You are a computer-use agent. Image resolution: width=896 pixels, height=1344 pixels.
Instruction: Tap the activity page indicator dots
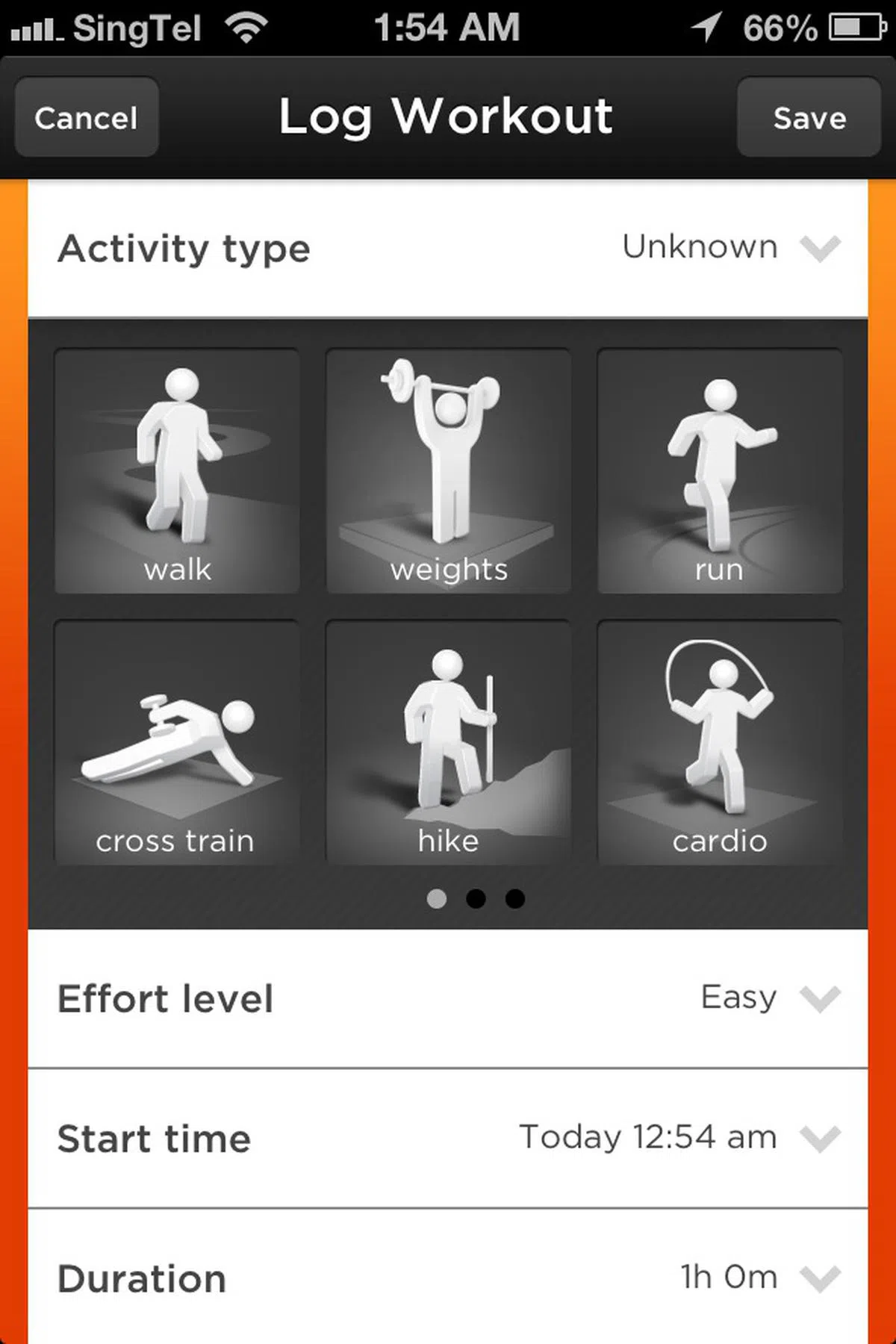point(476,898)
